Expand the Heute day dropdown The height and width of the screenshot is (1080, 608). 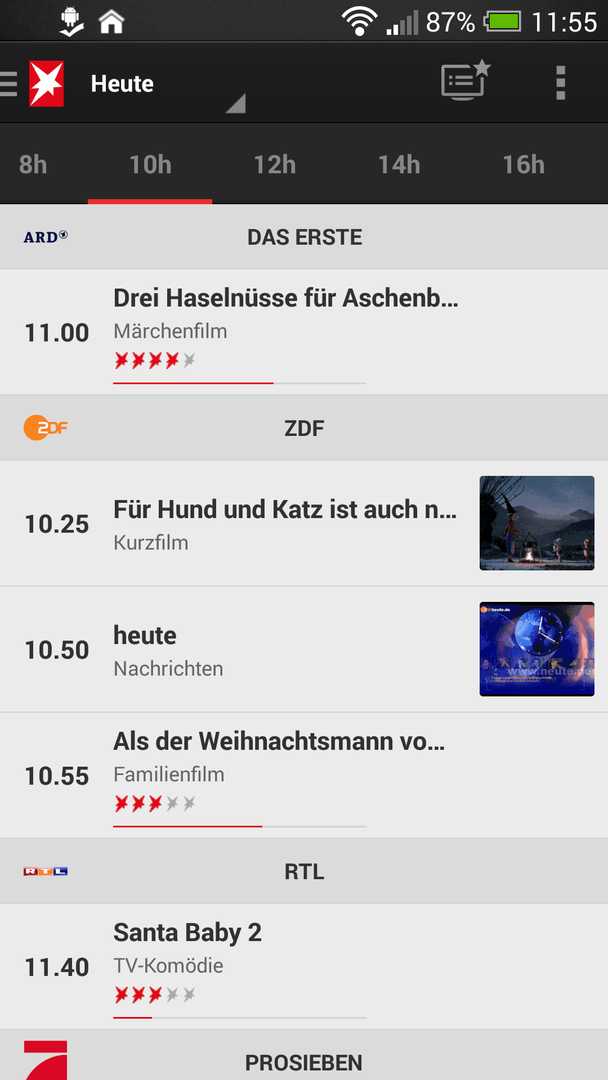click(x=167, y=85)
